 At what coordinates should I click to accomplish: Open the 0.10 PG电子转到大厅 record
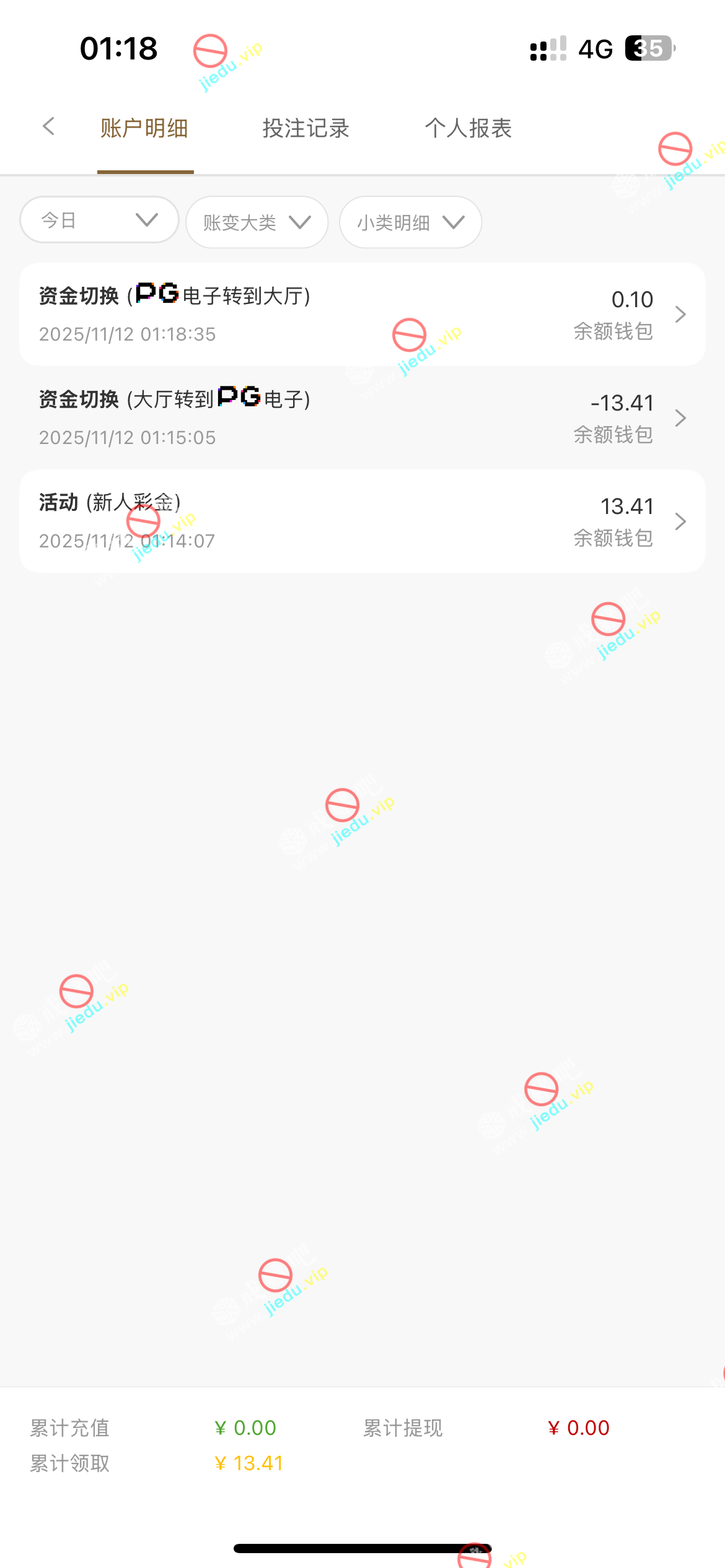pyautogui.click(x=362, y=315)
